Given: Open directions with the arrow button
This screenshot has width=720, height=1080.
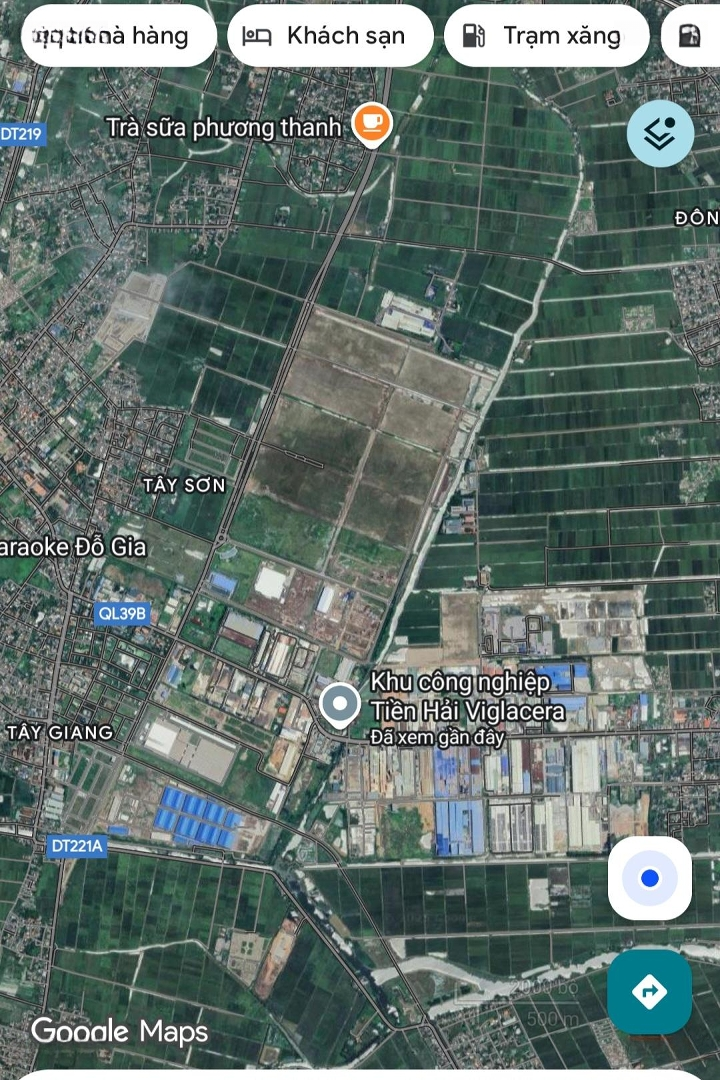Looking at the screenshot, I should [649, 992].
